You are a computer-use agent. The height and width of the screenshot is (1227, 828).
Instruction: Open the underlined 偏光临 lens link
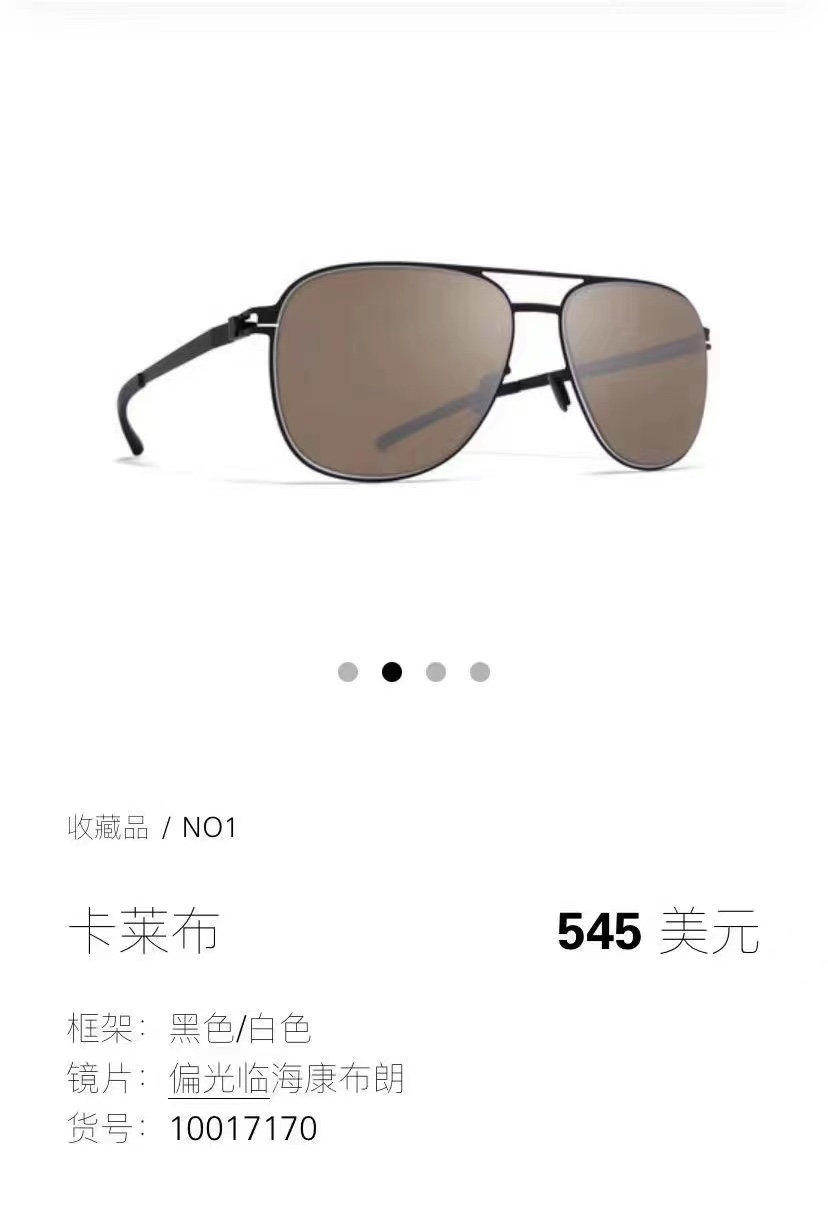point(219,1079)
